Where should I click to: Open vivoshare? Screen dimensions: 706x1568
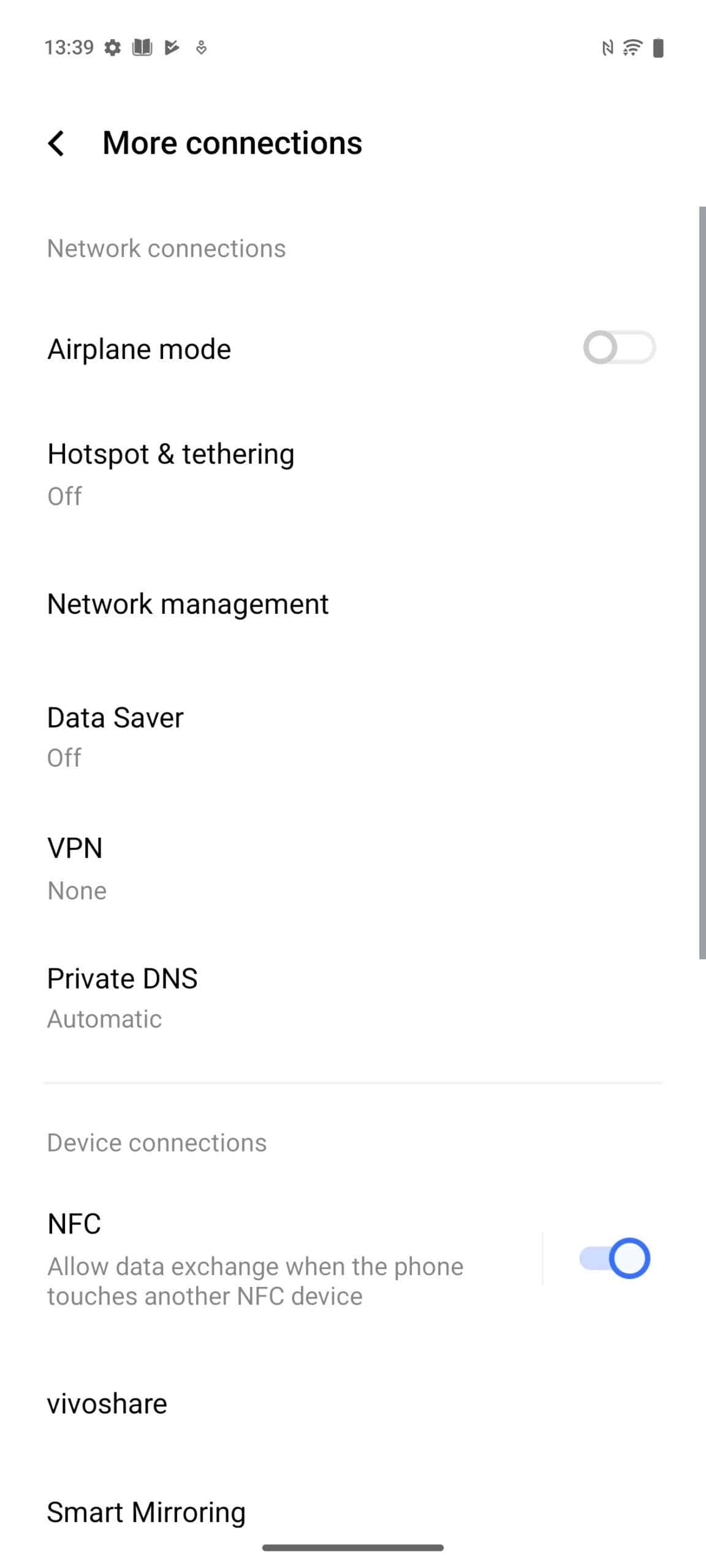pos(353,1403)
